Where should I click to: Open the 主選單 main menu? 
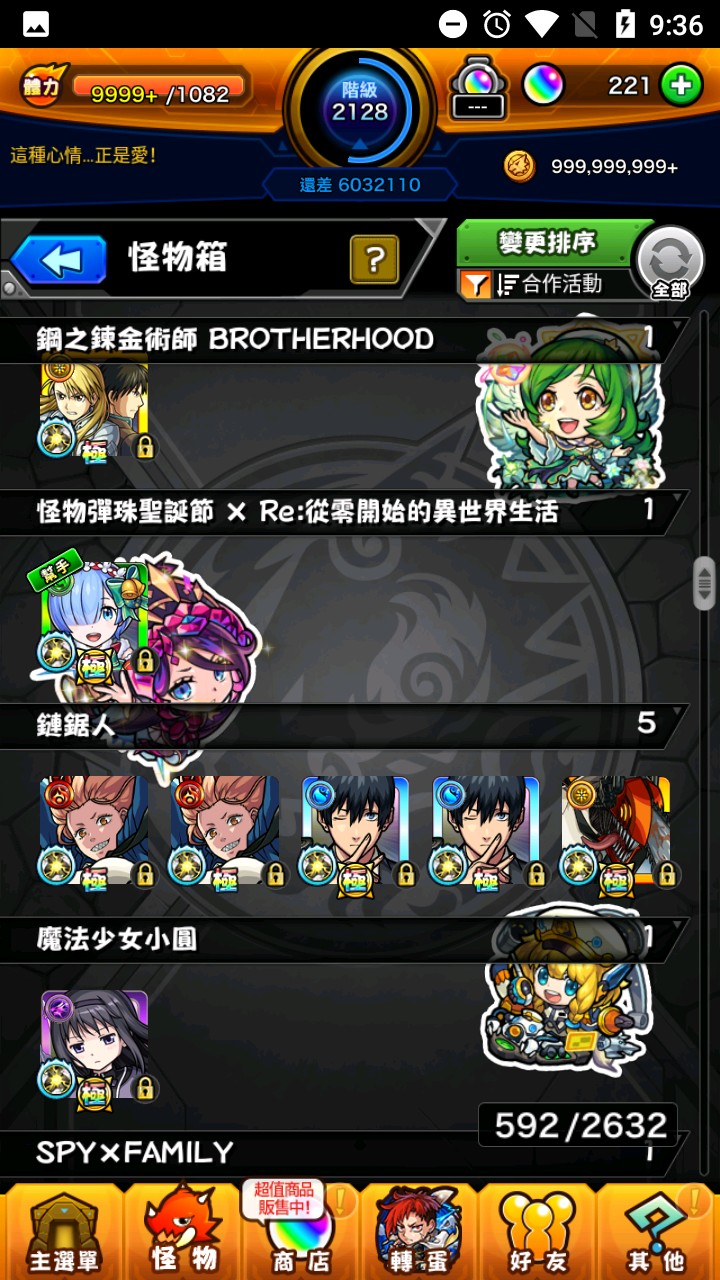click(x=63, y=1230)
